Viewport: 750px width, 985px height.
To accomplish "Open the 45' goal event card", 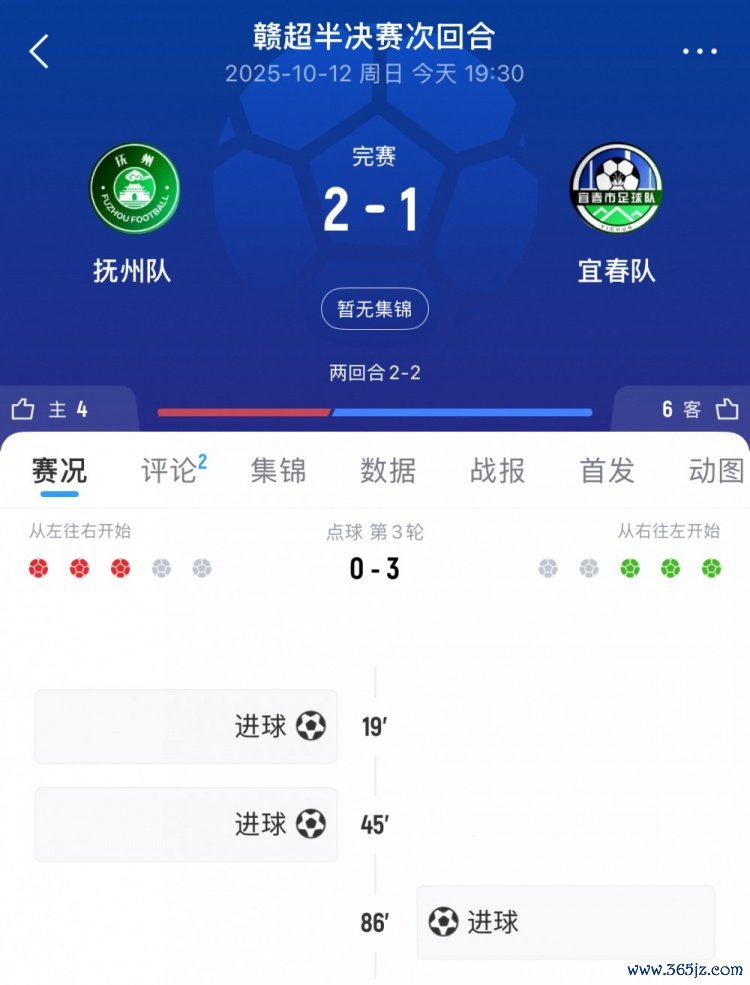I will point(186,824).
